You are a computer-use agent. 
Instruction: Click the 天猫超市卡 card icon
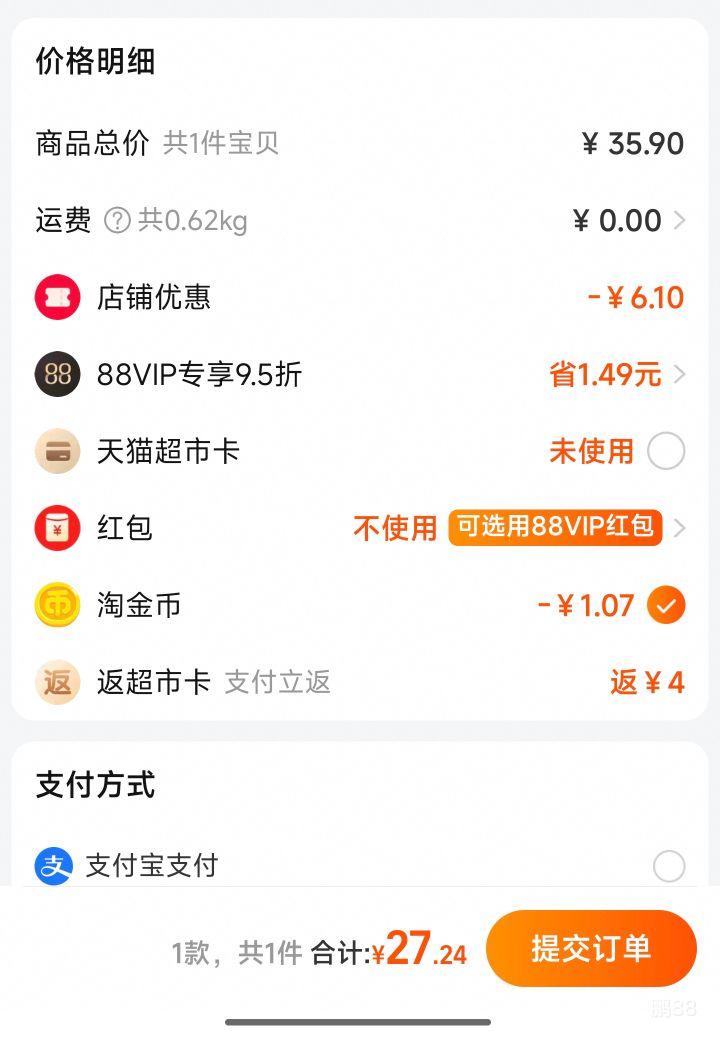pos(57,451)
